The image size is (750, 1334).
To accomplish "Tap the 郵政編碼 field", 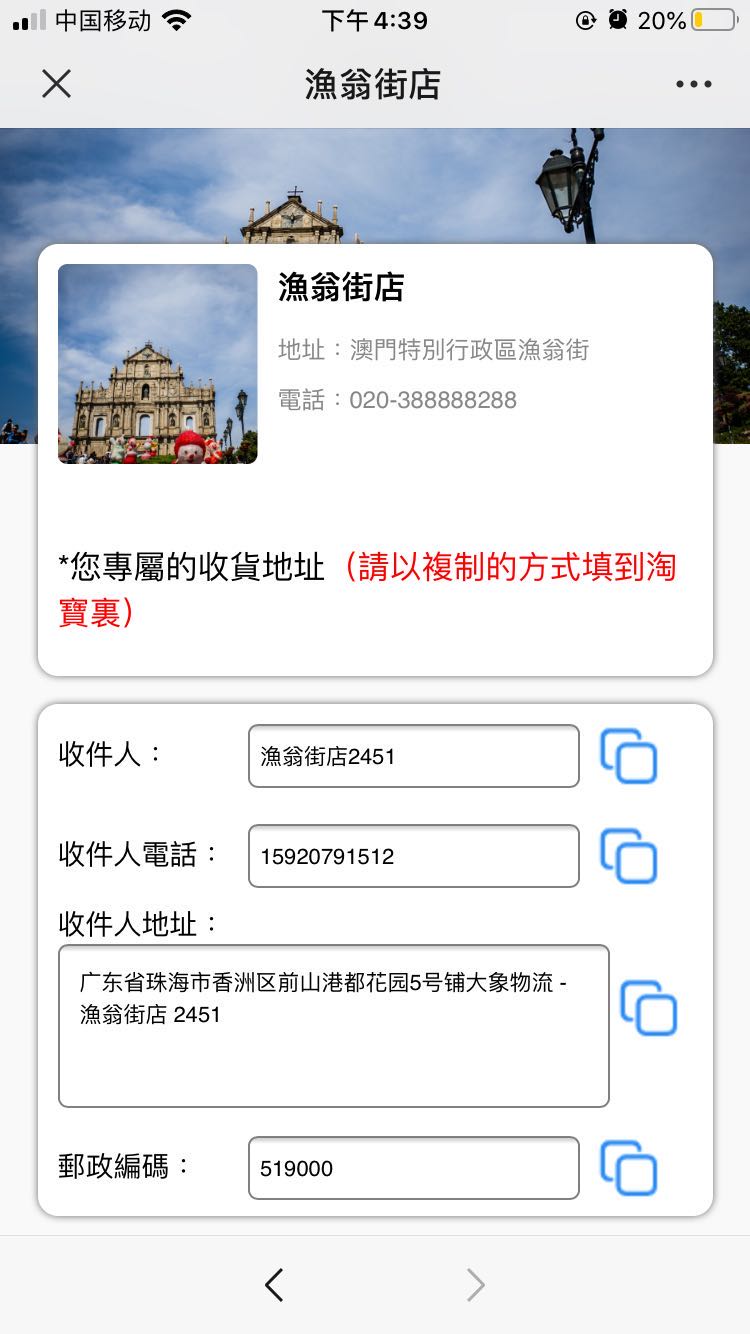I will pyautogui.click(x=413, y=1168).
